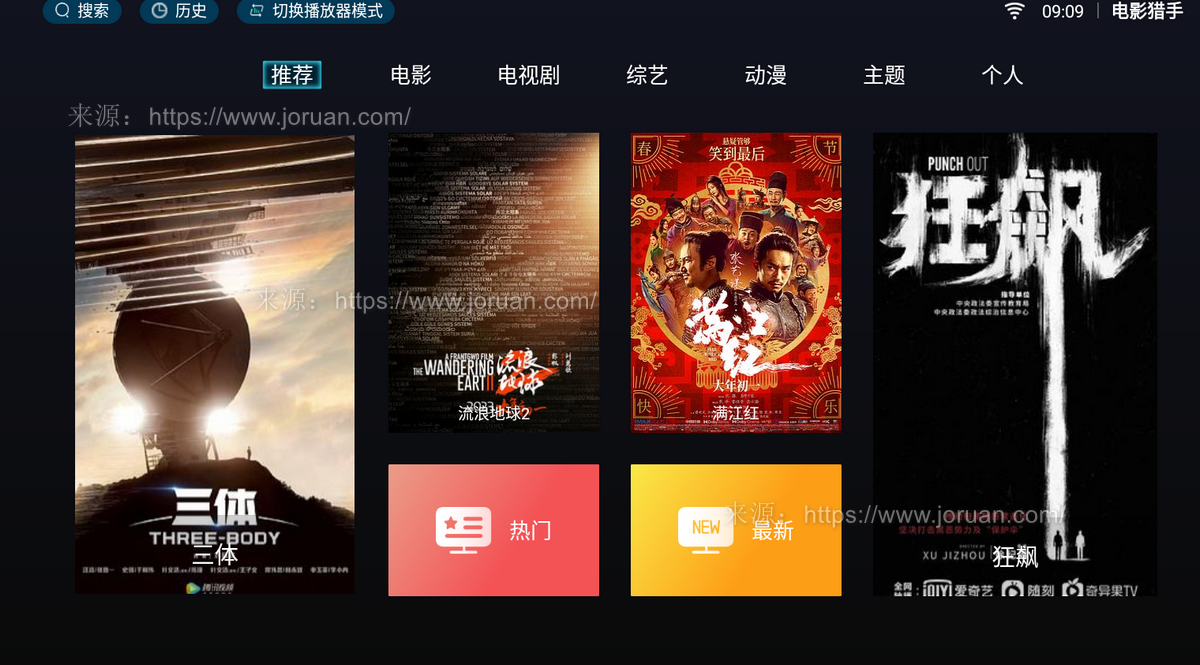
Task: Tap 切换播放器模式 to switch player mode
Action: coord(315,12)
